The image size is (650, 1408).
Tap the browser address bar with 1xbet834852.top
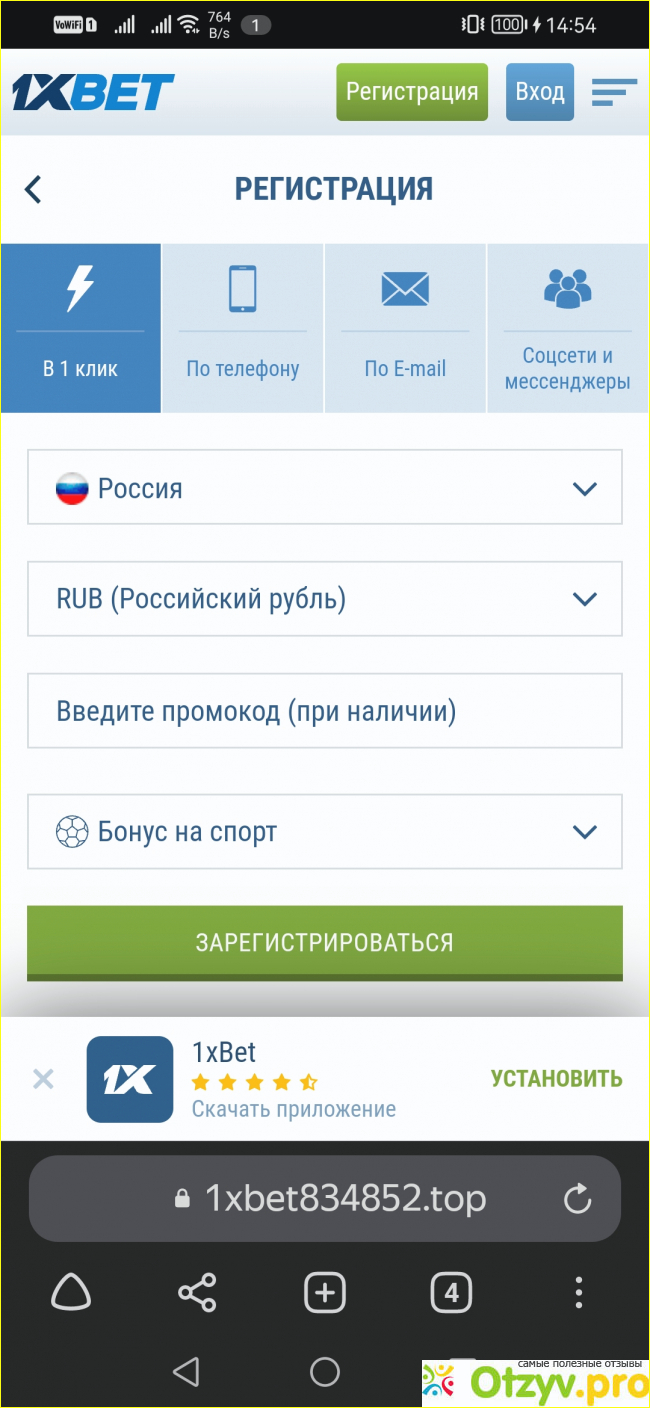pos(345,1198)
